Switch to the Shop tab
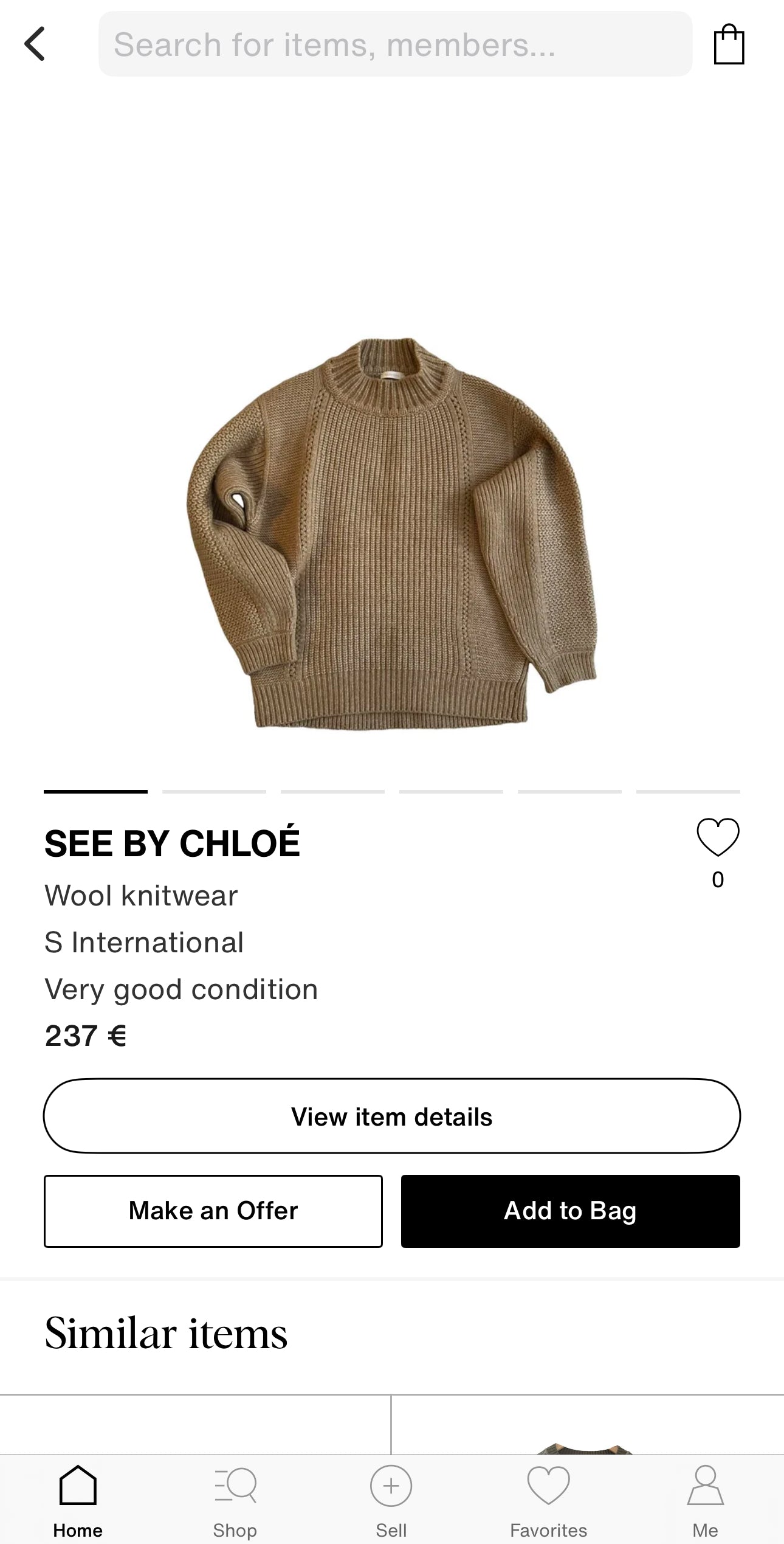 coord(235,1500)
